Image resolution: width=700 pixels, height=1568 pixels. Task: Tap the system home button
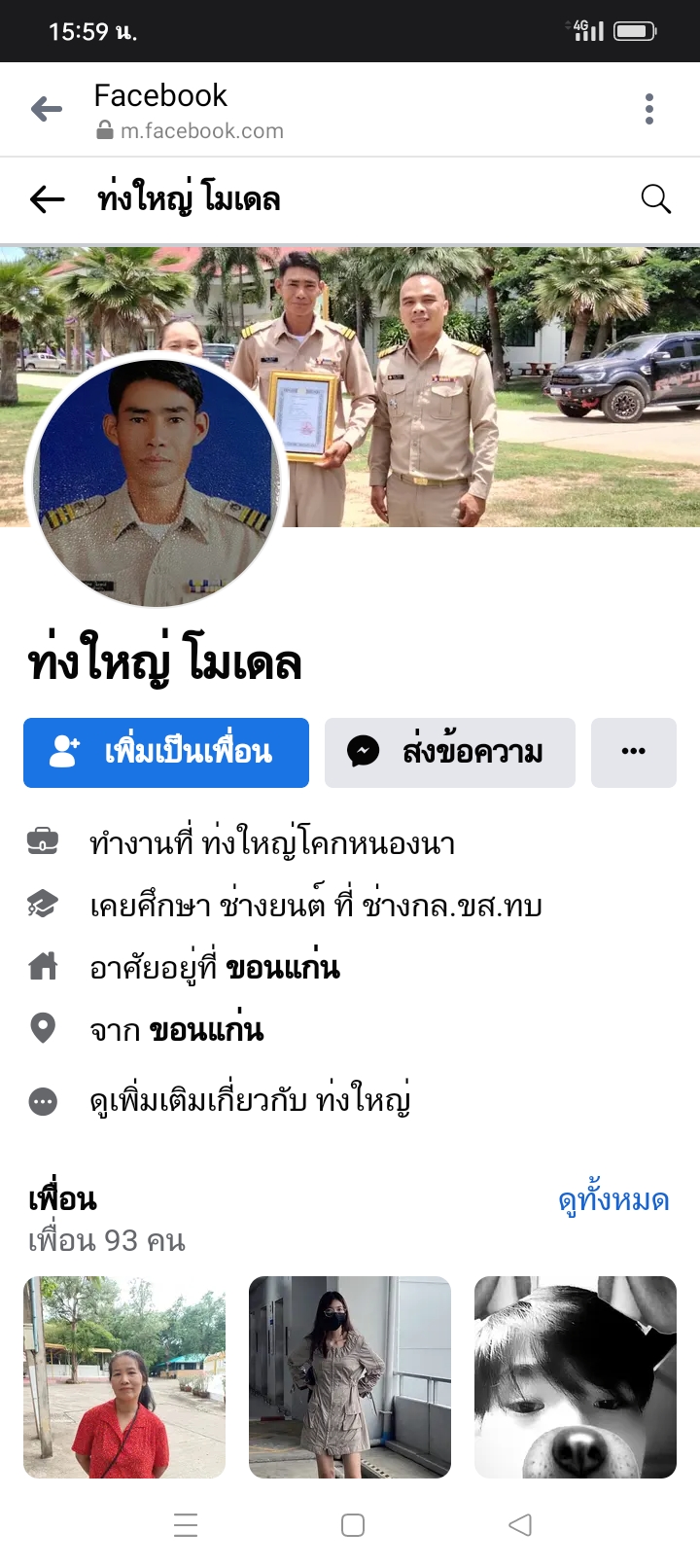[x=353, y=1525]
